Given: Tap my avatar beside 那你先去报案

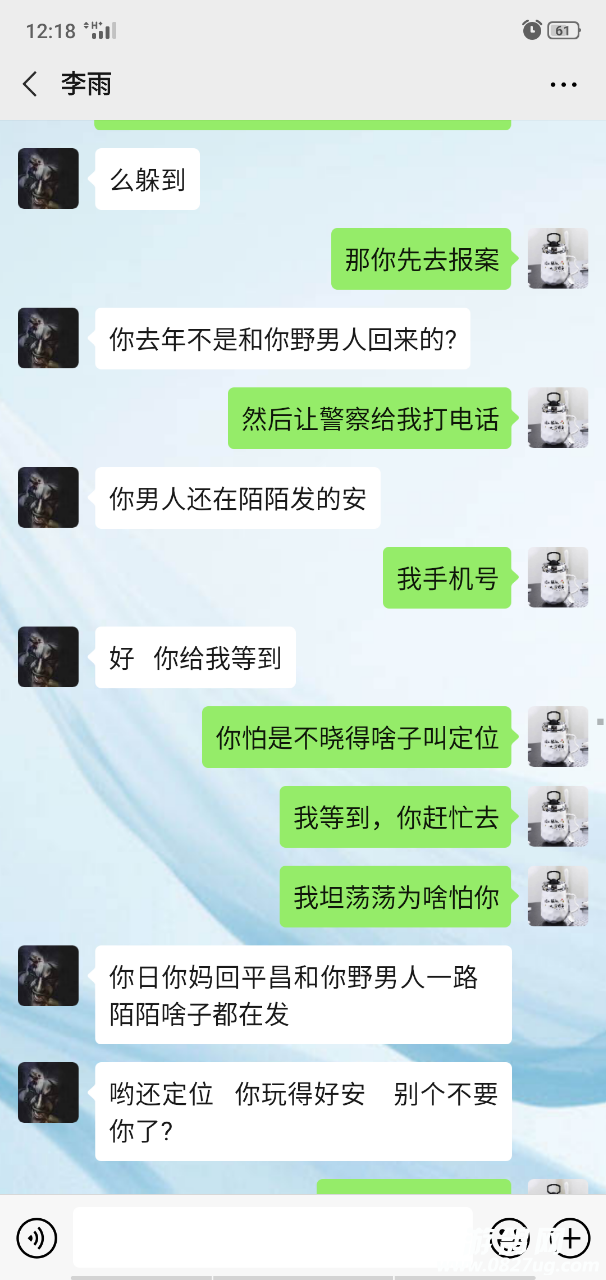Looking at the screenshot, I should [x=558, y=259].
